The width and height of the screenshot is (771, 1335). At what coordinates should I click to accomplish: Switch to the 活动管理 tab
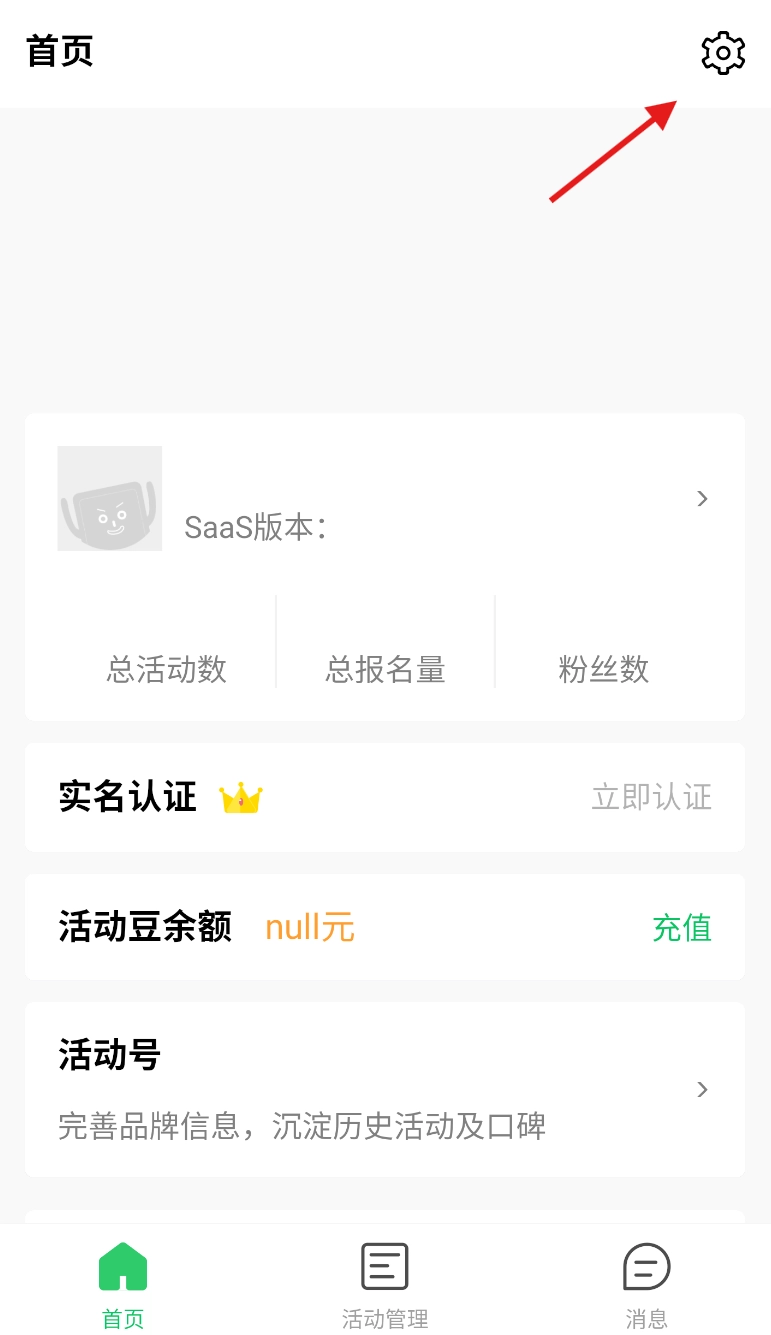pyautogui.click(x=385, y=1285)
